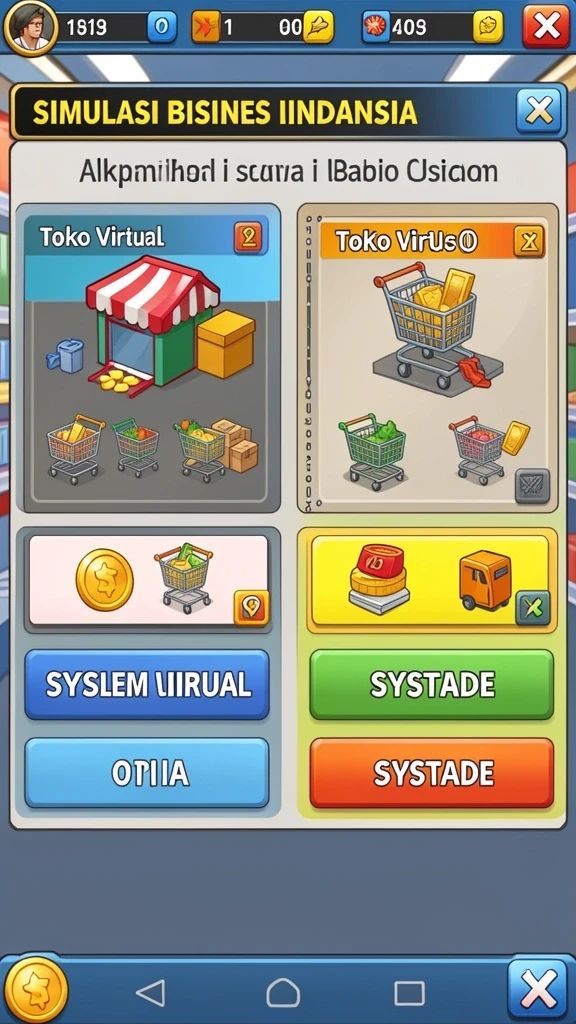Tap the OTIIA light blue button
Image resolution: width=576 pixels, height=1024 pixels.
(147, 773)
